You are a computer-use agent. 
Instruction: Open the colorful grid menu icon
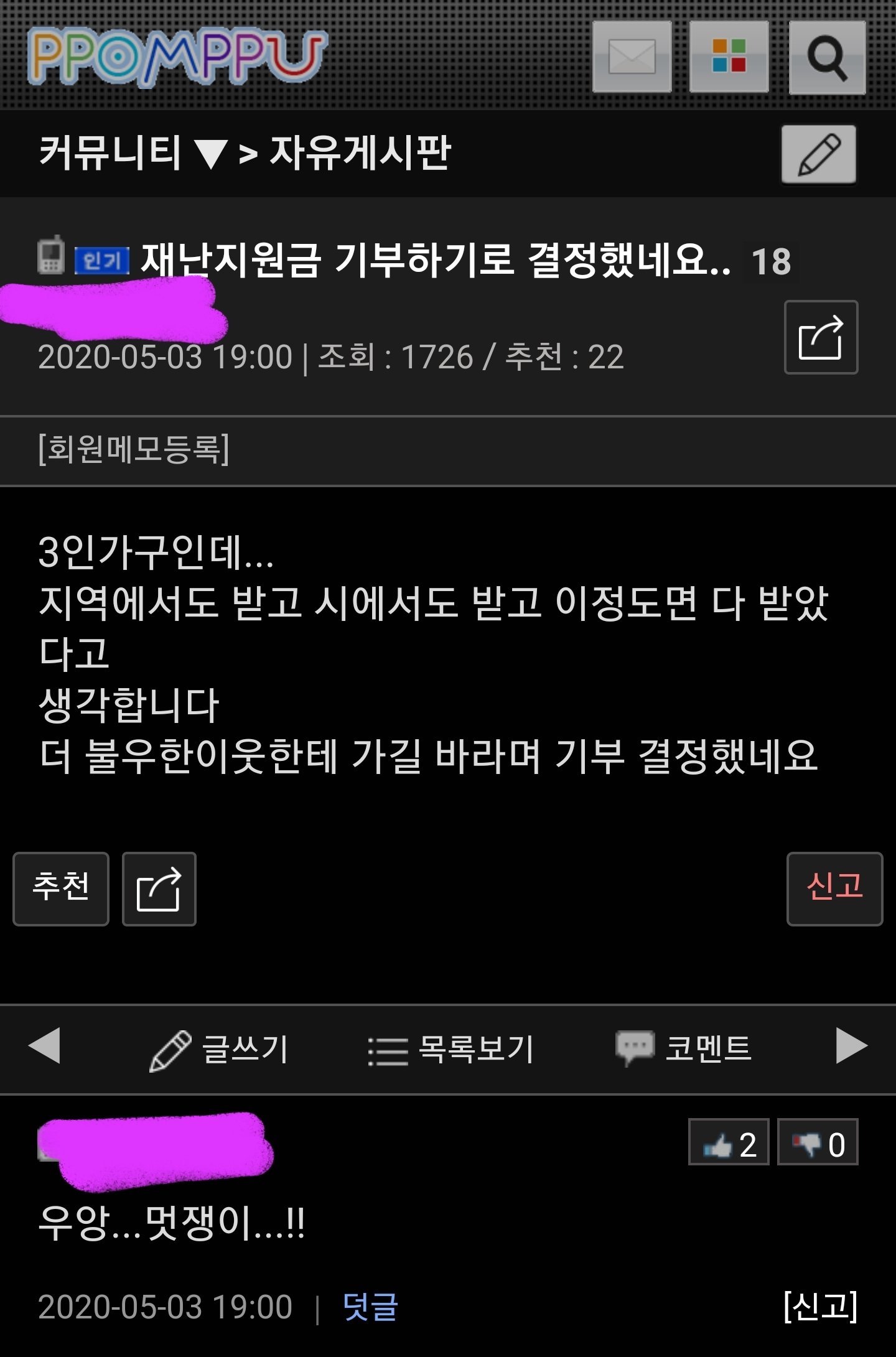pos(729,57)
